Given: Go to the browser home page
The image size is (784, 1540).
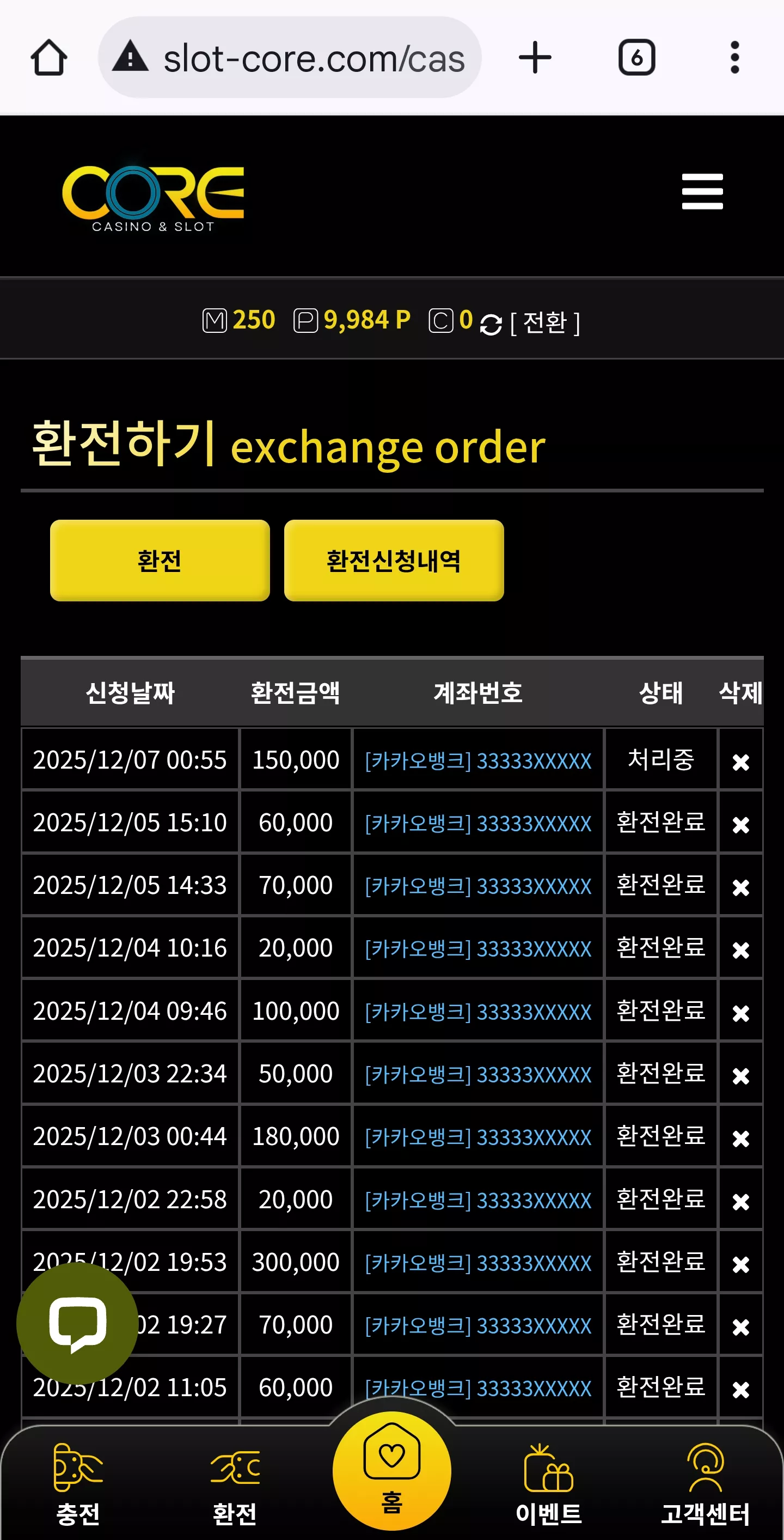Looking at the screenshot, I should (x=48, y=57).
